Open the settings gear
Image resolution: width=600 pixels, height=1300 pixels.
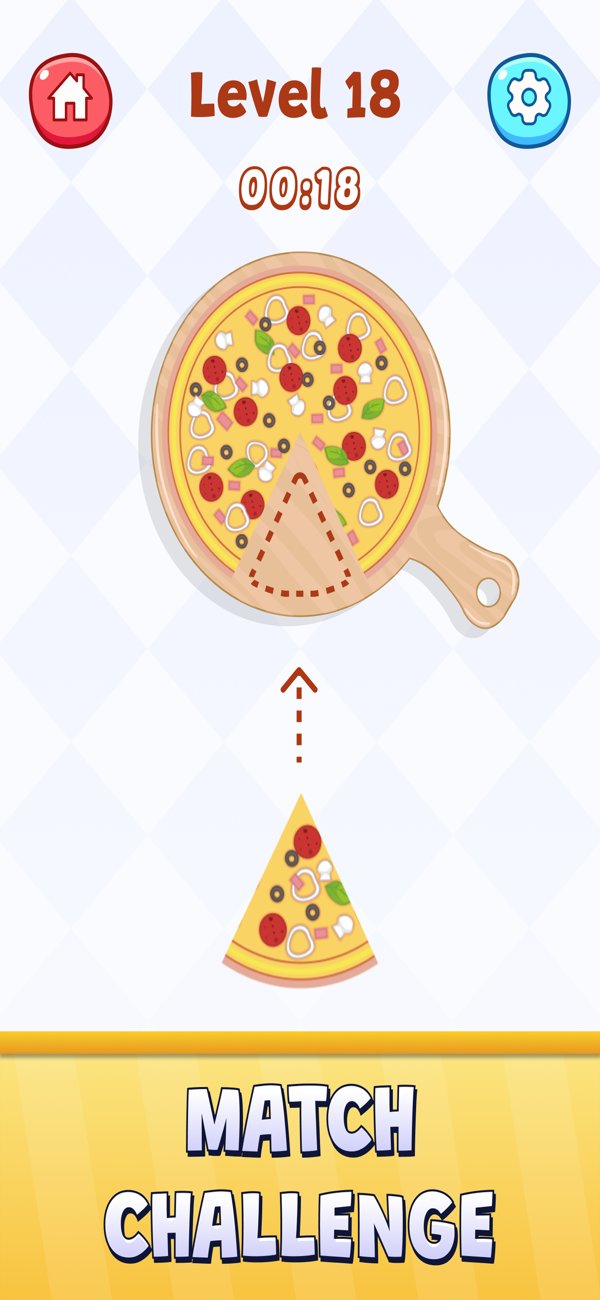click(x=528, y=99)
